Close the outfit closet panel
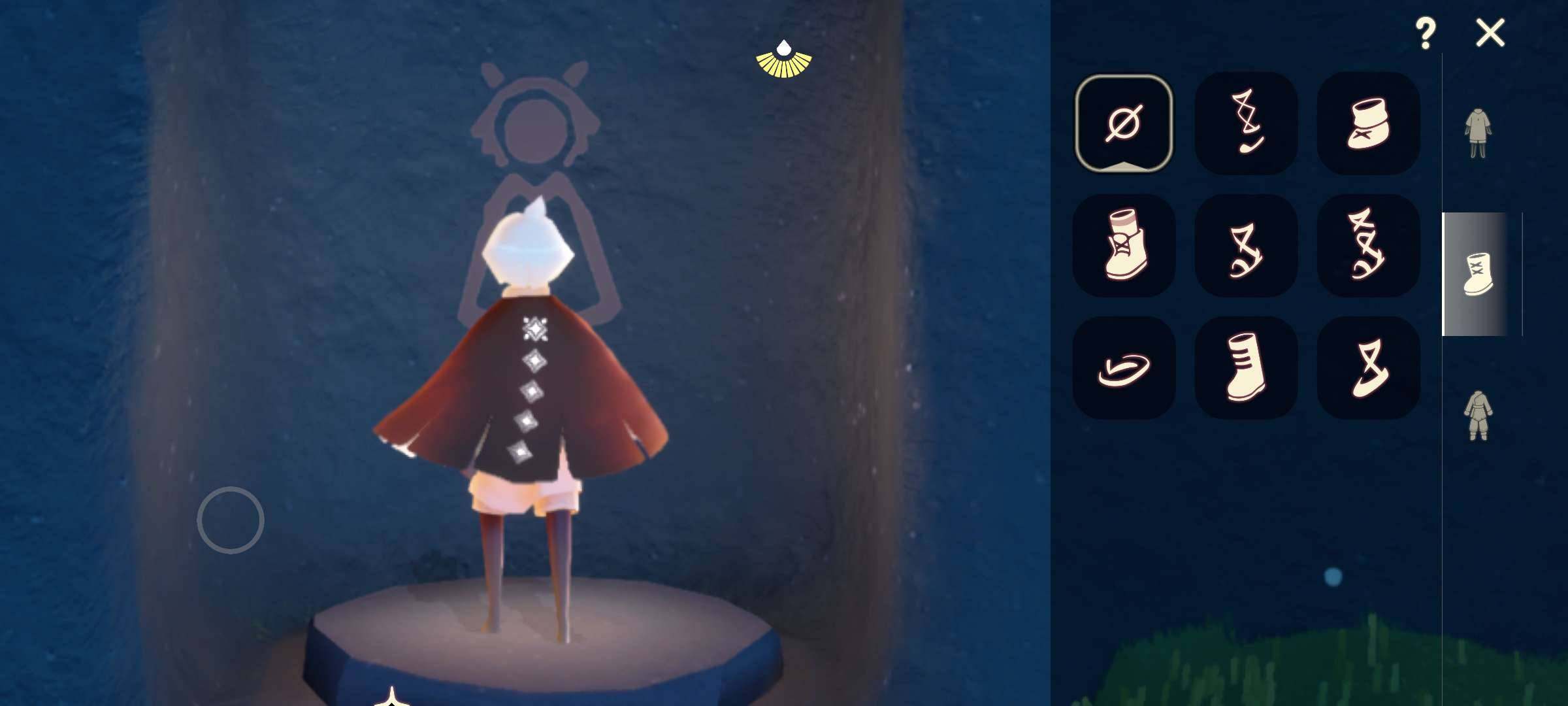The width and height of the screenshot is (1568, 706). 1490,33
